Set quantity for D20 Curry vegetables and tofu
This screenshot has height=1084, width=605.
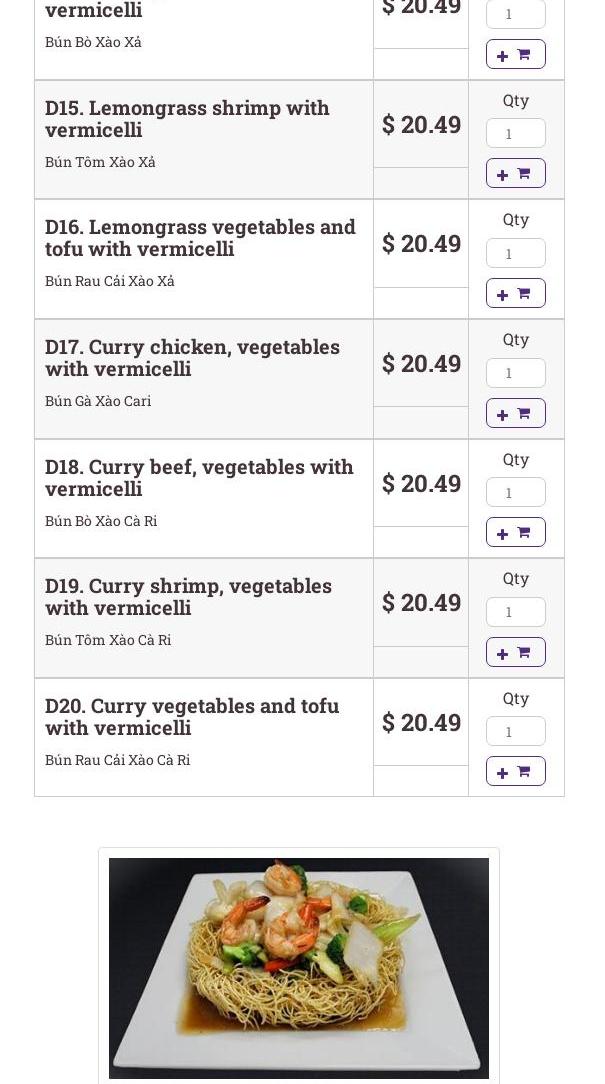[515, 731]
